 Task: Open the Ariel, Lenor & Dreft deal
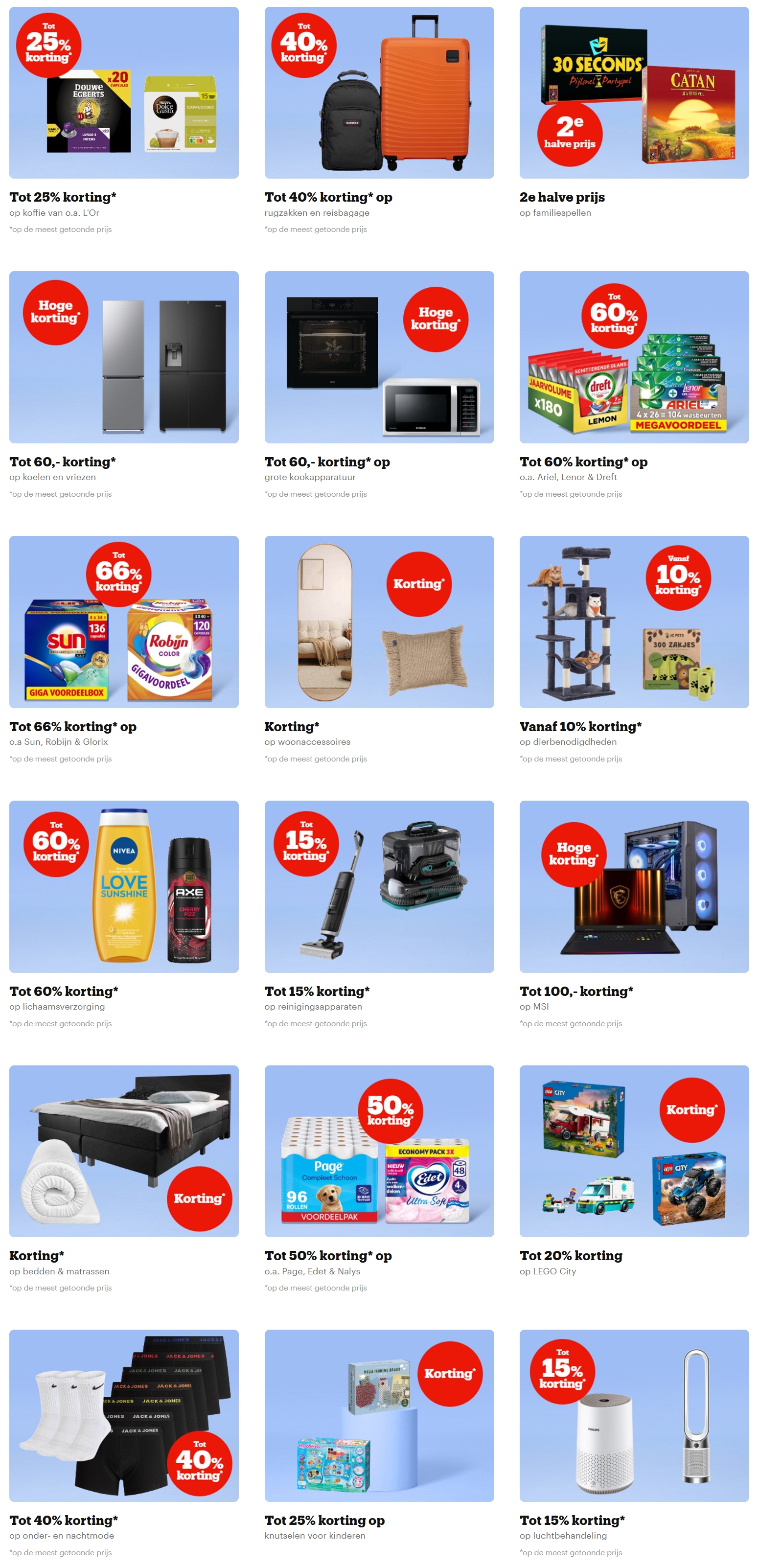click(634, 357)
